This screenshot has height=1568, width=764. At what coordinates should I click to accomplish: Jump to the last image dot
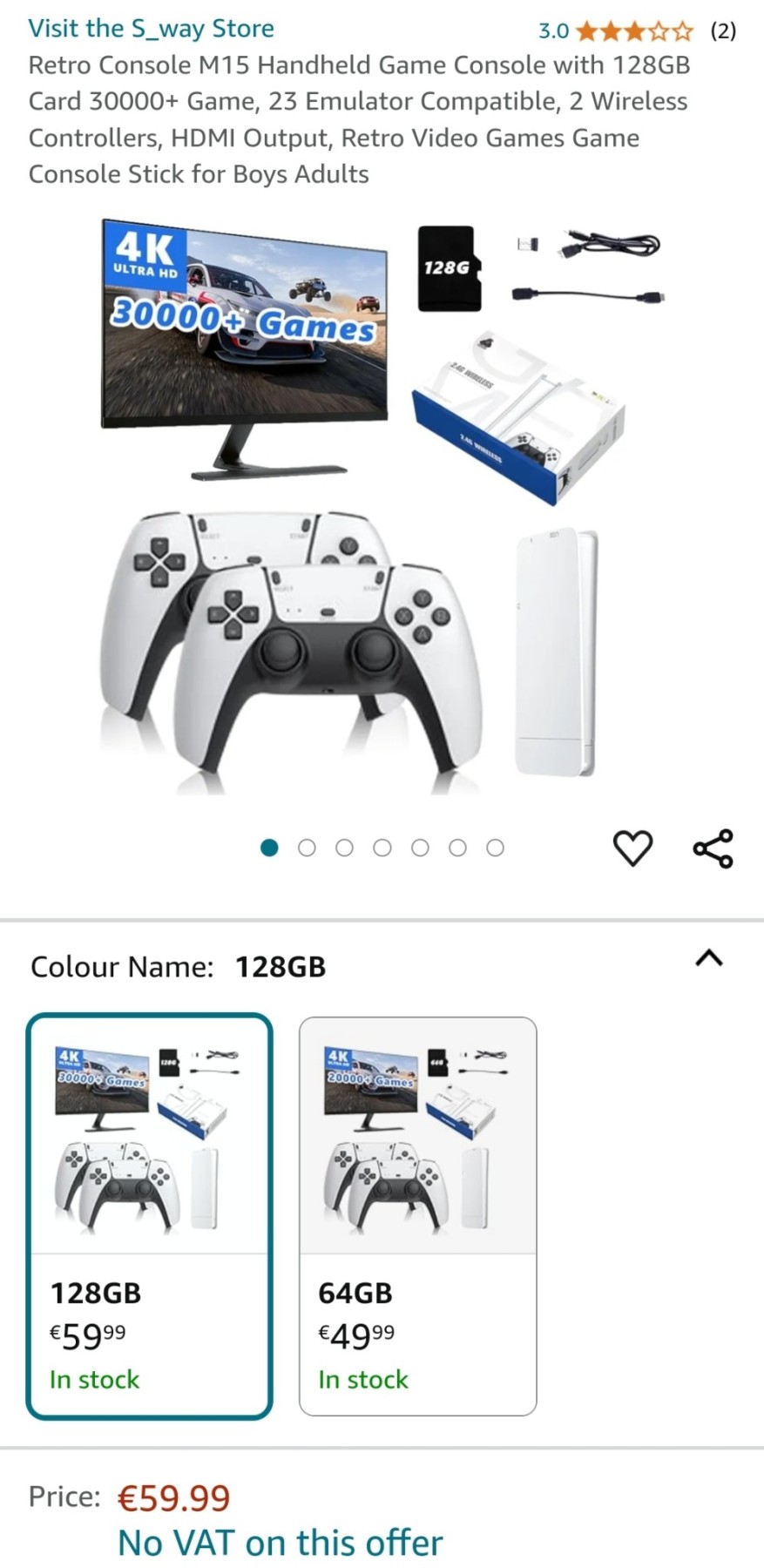pos(495,848)
